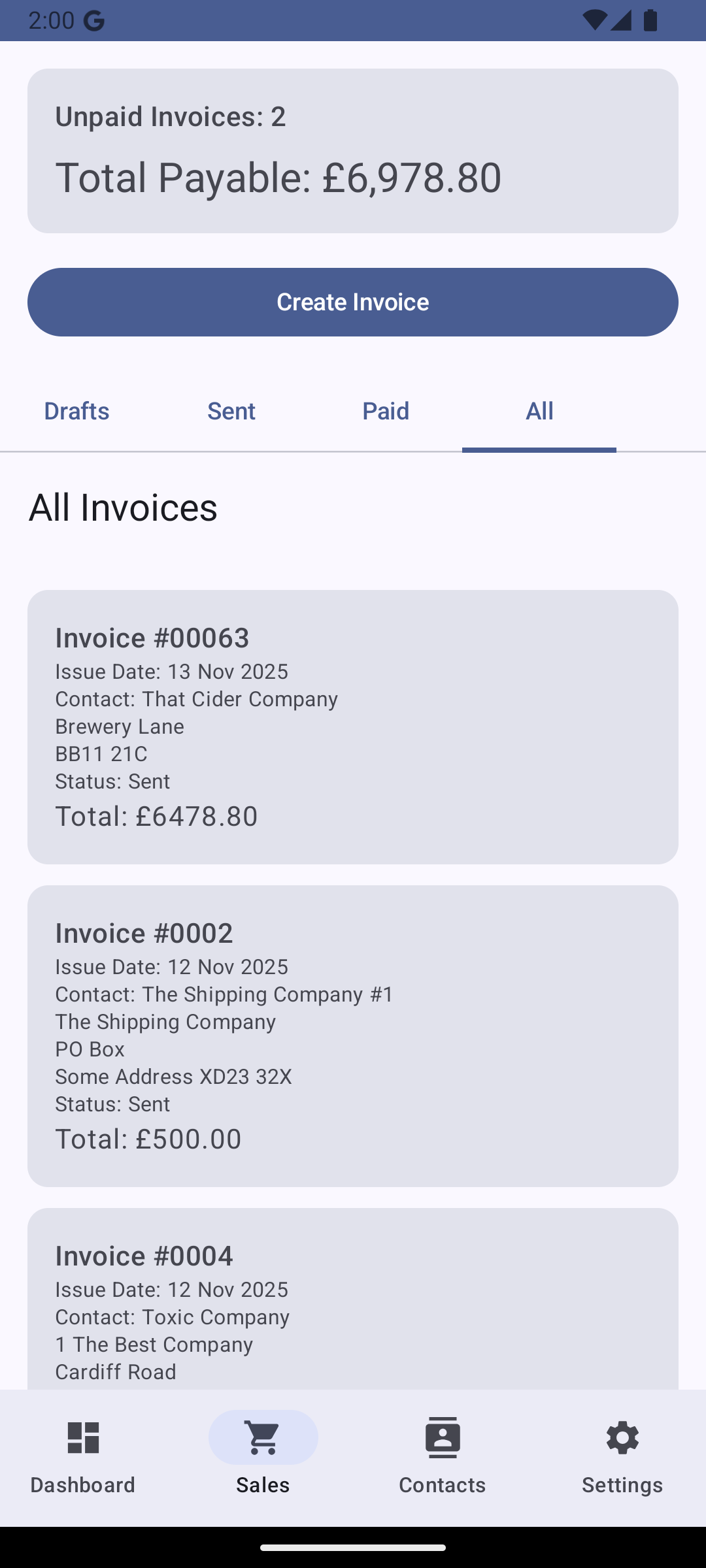The image size is (706, 1568).
Task: Tap the G icon in the status bar
Action: [93, 20]
